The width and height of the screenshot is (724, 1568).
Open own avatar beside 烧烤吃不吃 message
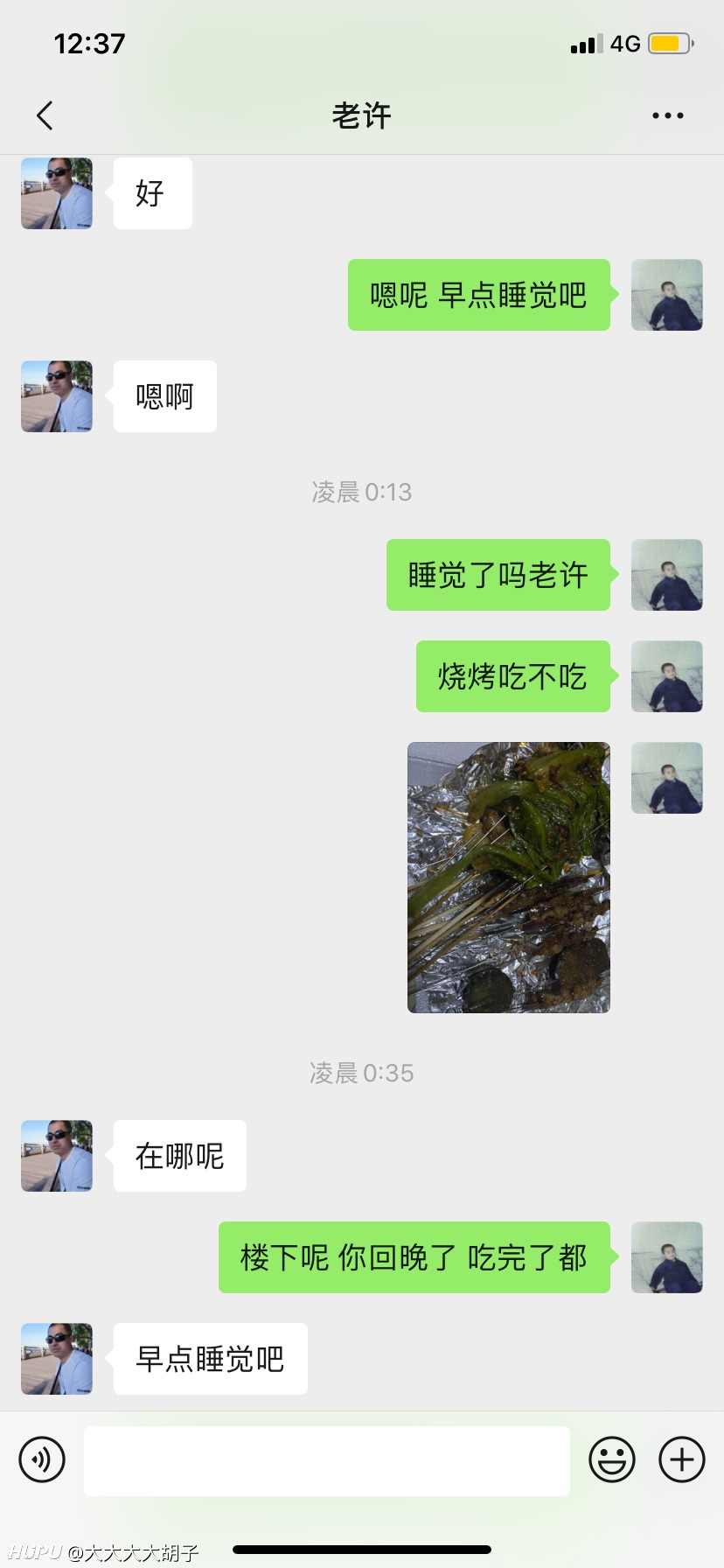point(667,676)
